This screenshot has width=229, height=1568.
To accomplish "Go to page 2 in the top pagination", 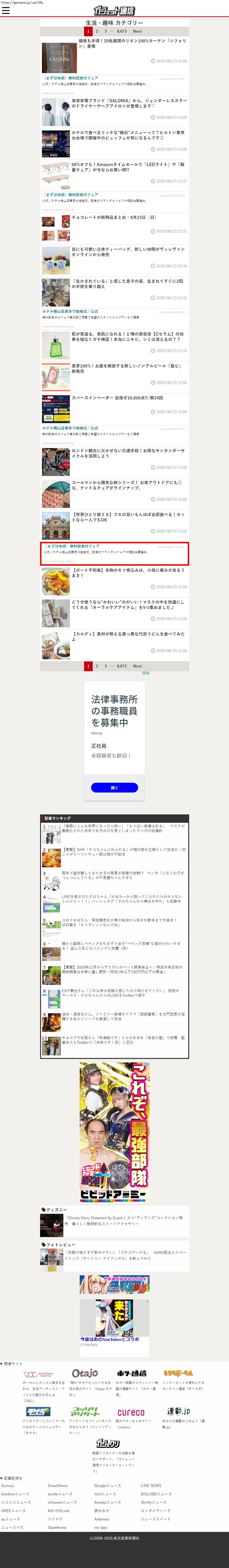I will (x=97, y=31).
